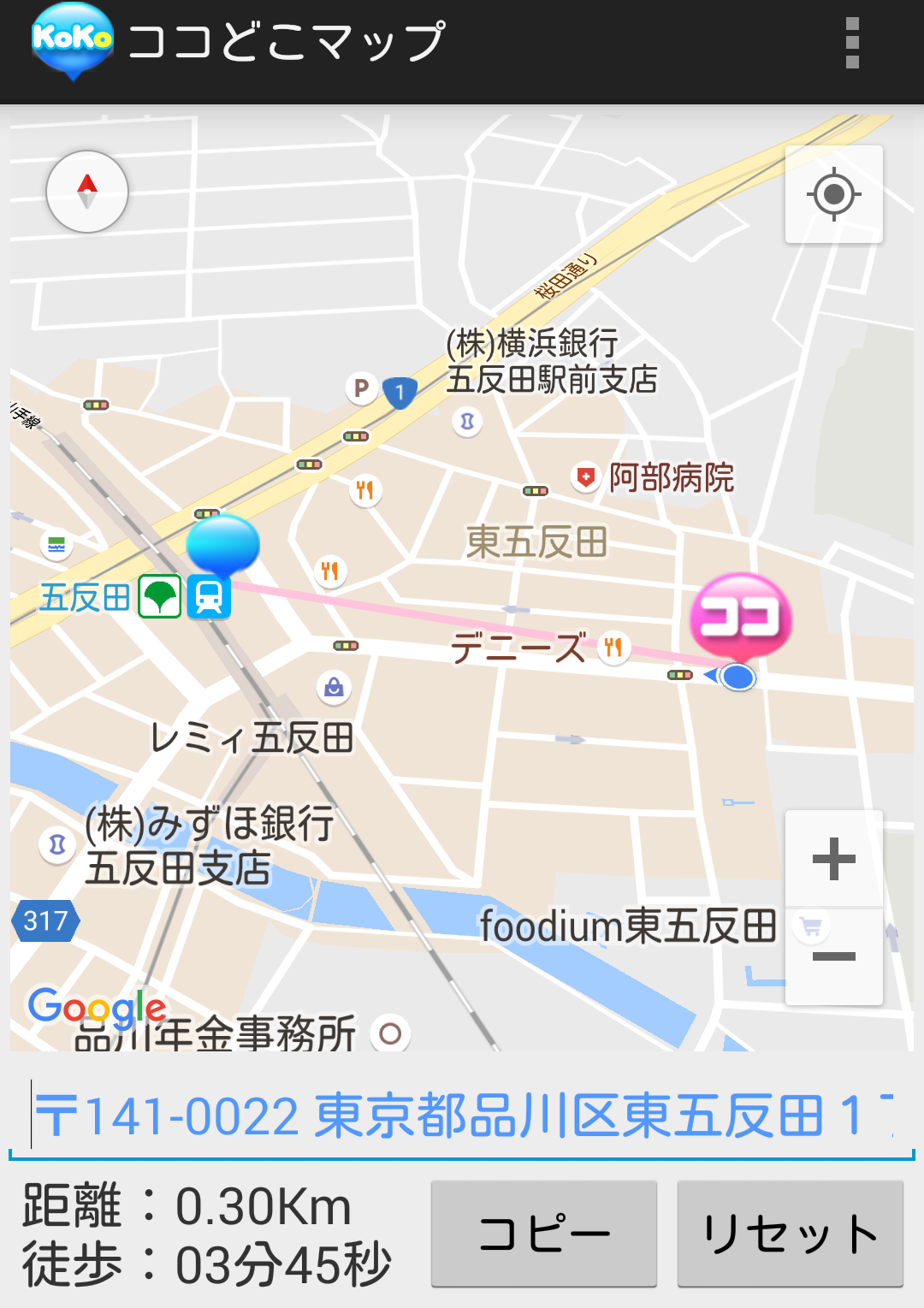The width and height of the screenshot is (924, 1308).
Task: Open the Google logo link on map
Action: point(97,1008)
